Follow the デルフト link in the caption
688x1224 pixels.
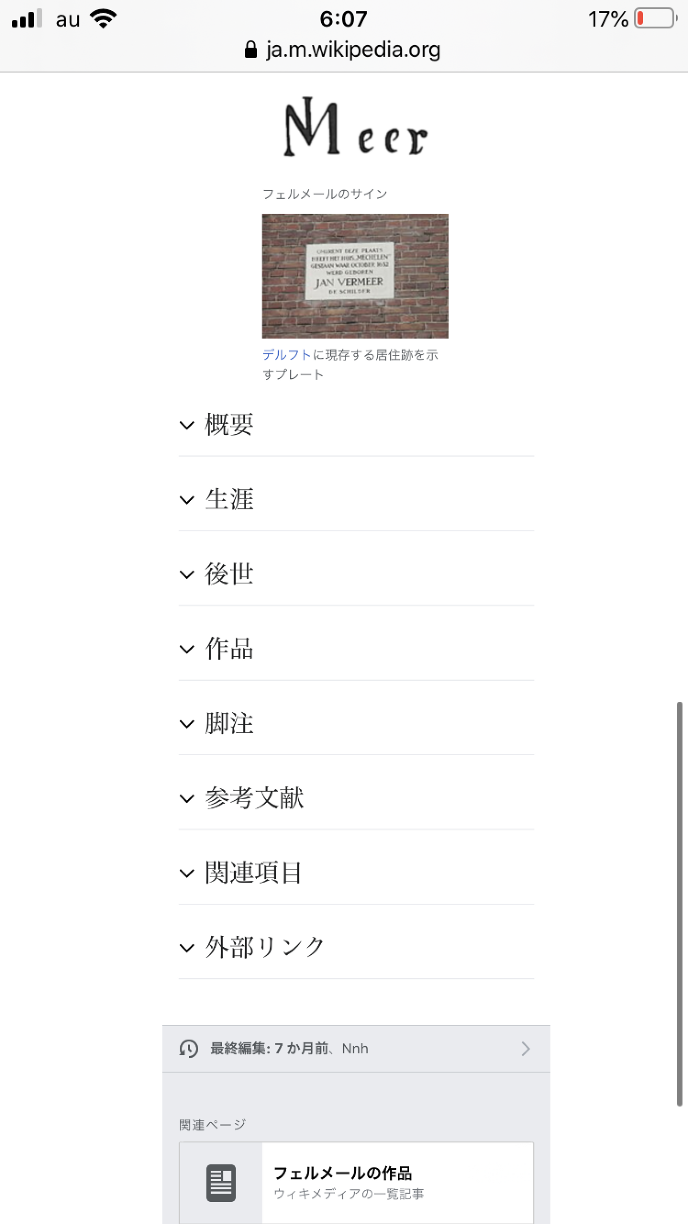pos(286,355)
